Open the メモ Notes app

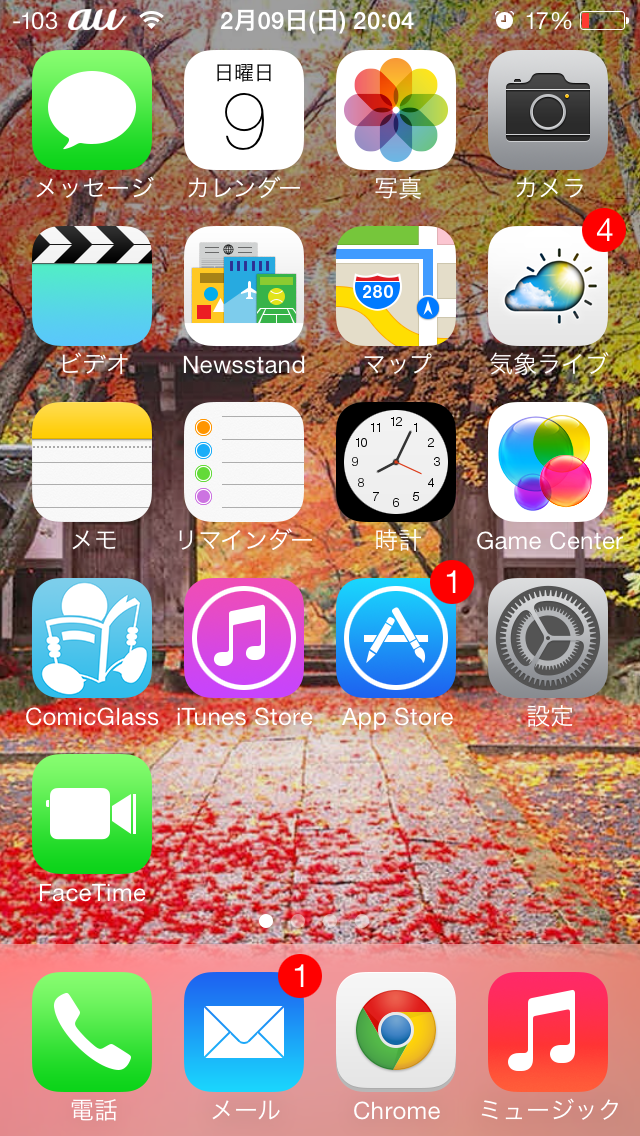coord(92,462)
